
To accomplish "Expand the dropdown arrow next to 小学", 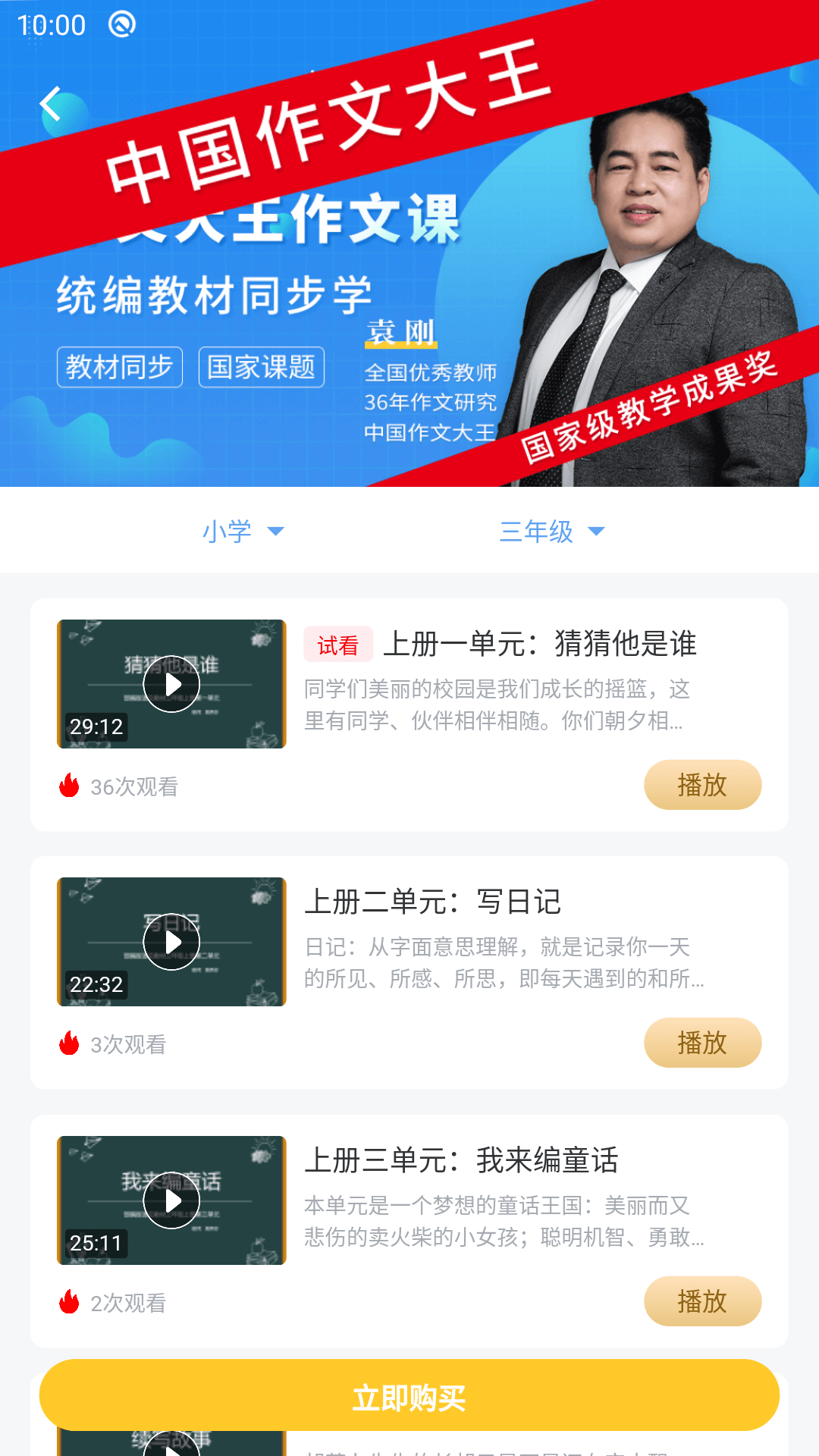I will (275, 532).
